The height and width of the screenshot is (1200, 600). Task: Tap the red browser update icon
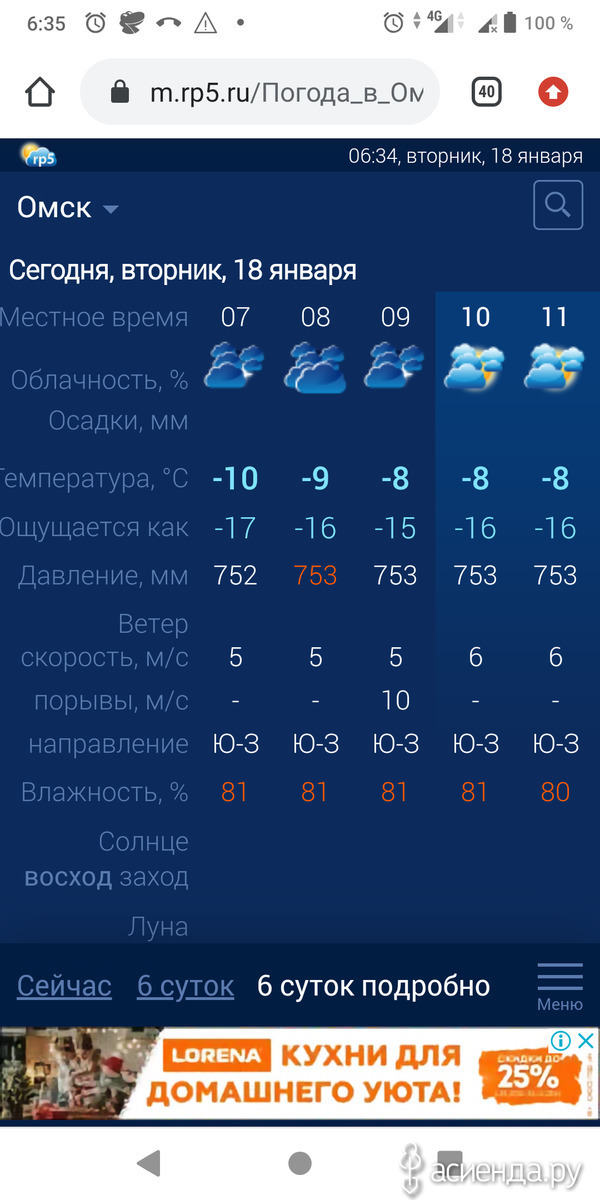[553, 93]
